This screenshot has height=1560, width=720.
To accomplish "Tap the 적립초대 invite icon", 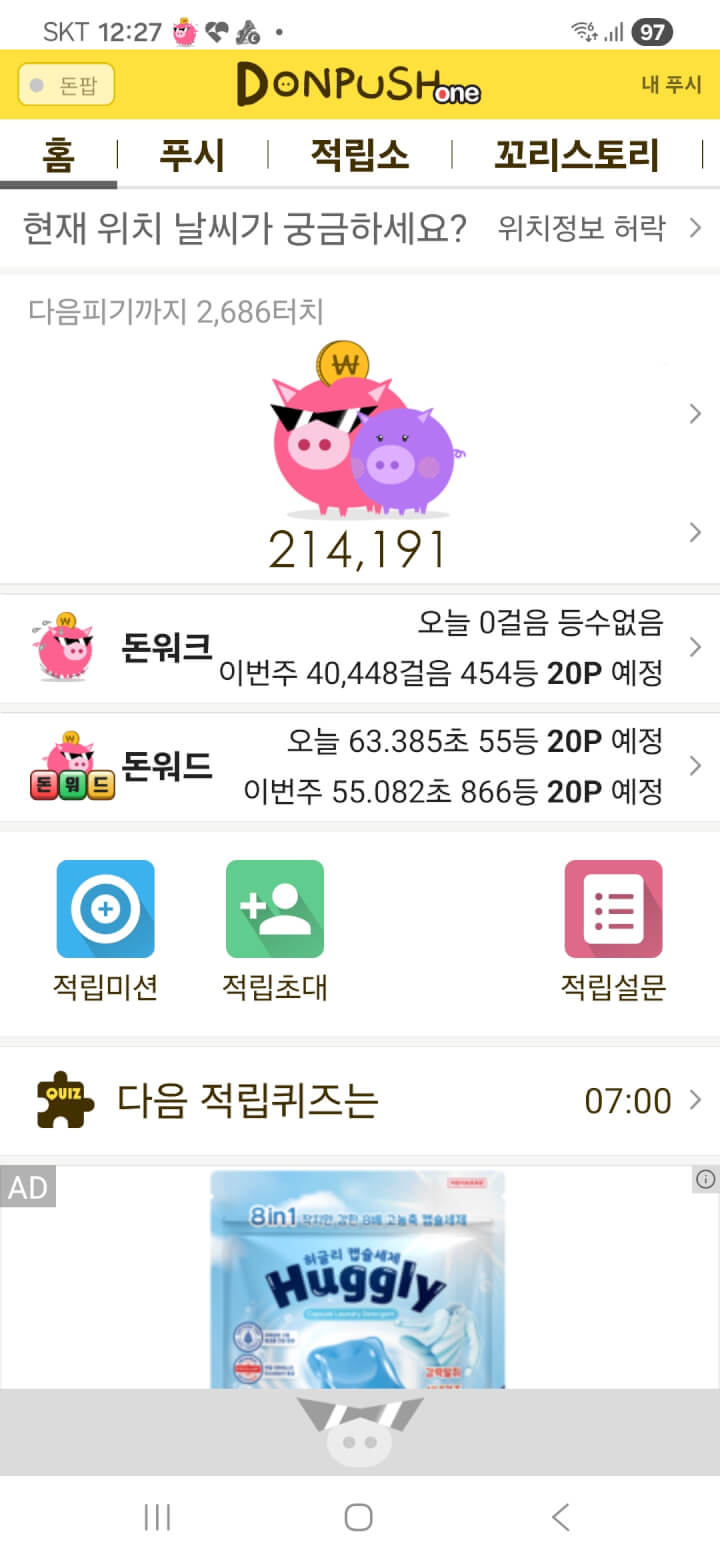I will (x=275, y=930).
